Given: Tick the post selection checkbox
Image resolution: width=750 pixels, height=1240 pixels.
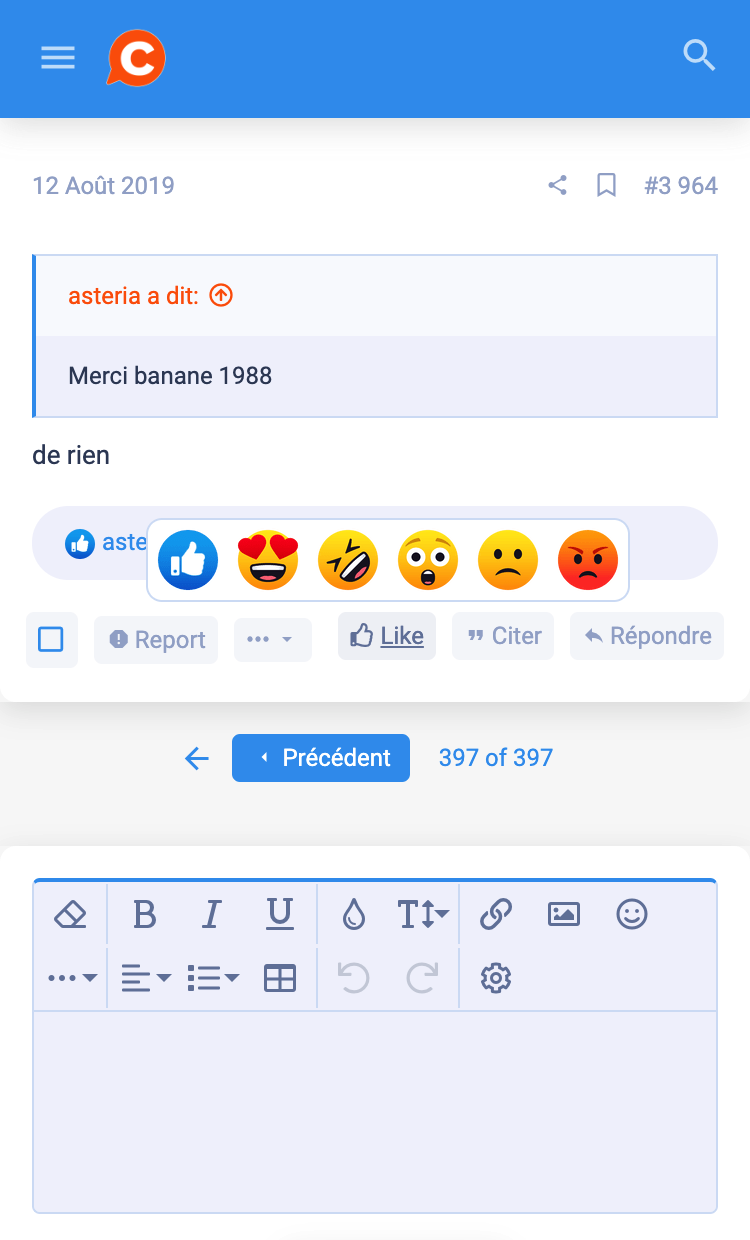Looking at the screenshot, I should (51, 640).
